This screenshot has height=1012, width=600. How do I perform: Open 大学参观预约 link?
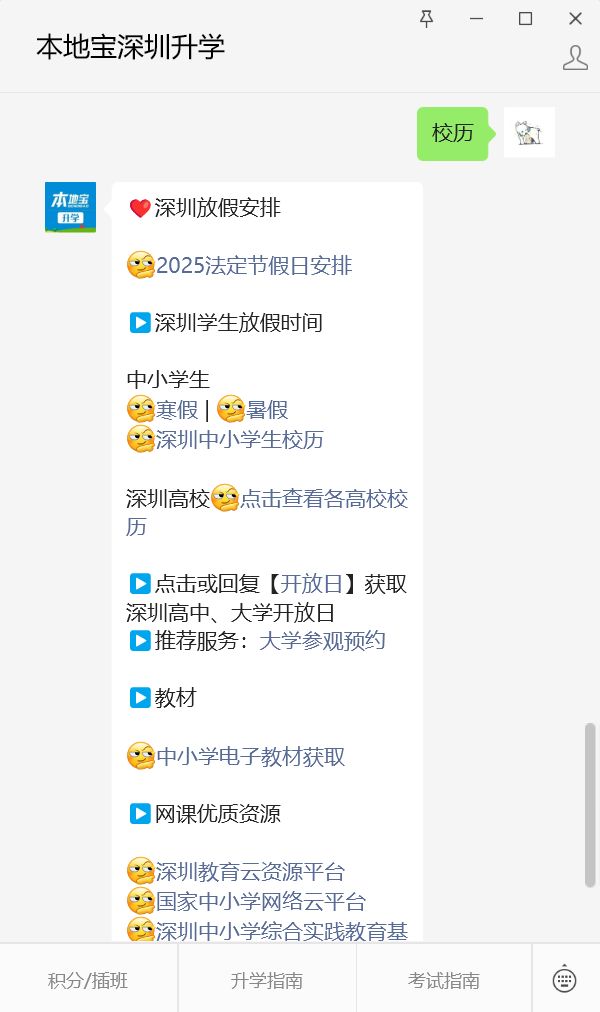[x=322, y=641]
